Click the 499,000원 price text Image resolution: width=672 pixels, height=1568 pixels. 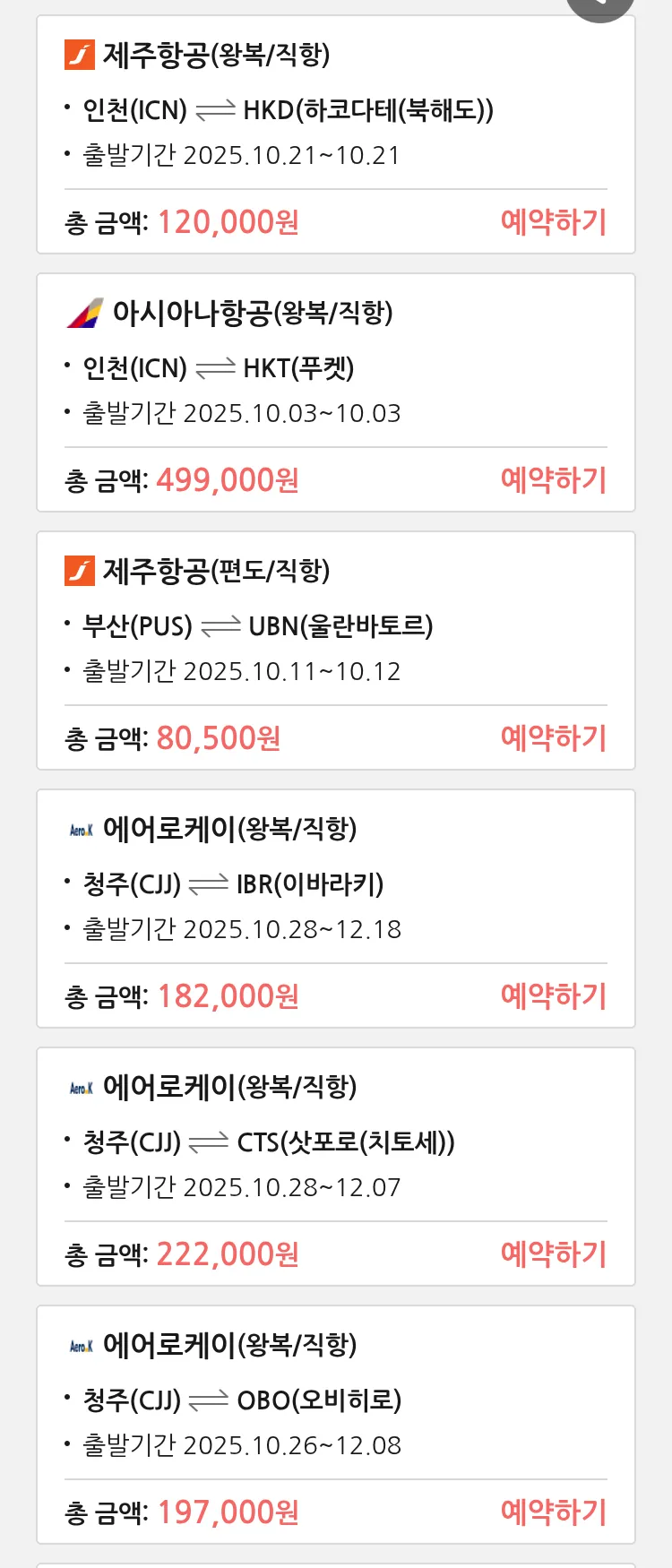click(225, 480)
